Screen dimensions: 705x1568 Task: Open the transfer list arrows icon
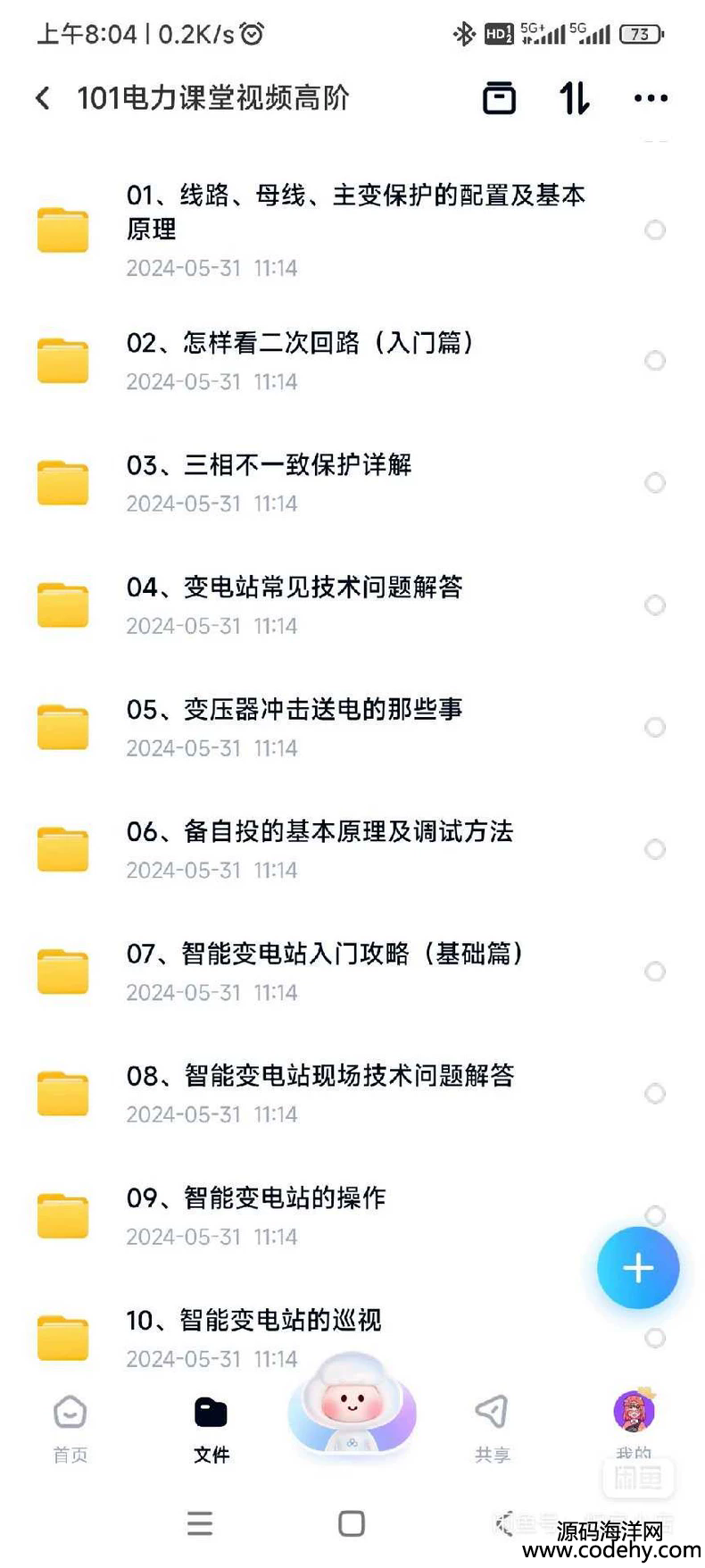tap(574, 98)
